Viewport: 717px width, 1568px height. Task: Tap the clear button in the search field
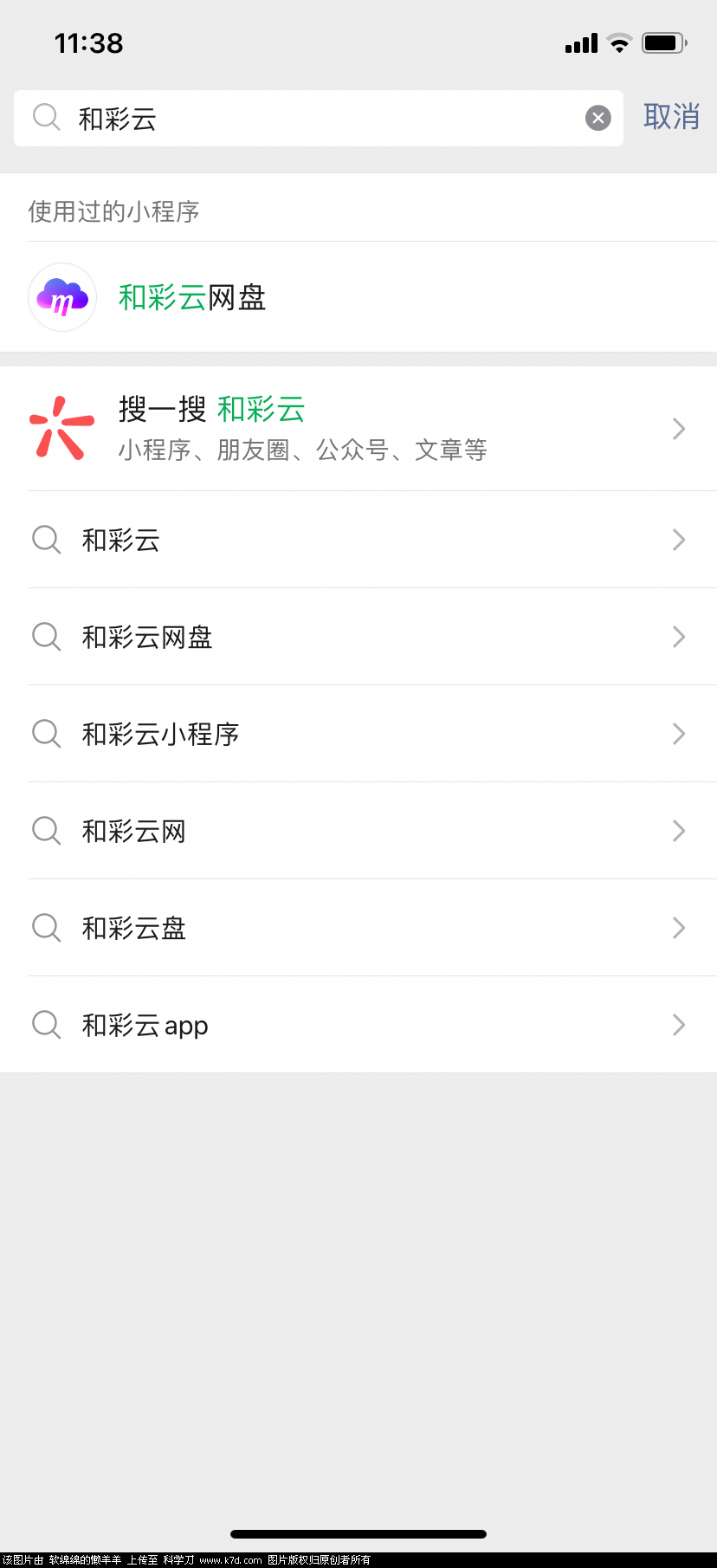(x=597, y=117)
